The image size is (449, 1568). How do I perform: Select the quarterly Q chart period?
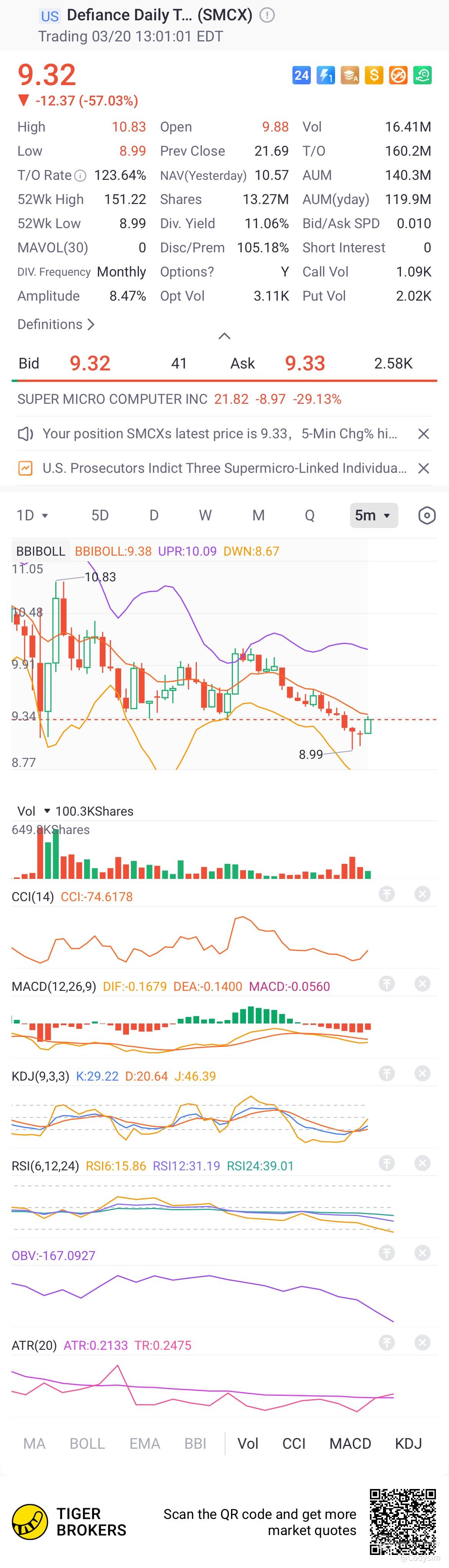pos(309,515)
